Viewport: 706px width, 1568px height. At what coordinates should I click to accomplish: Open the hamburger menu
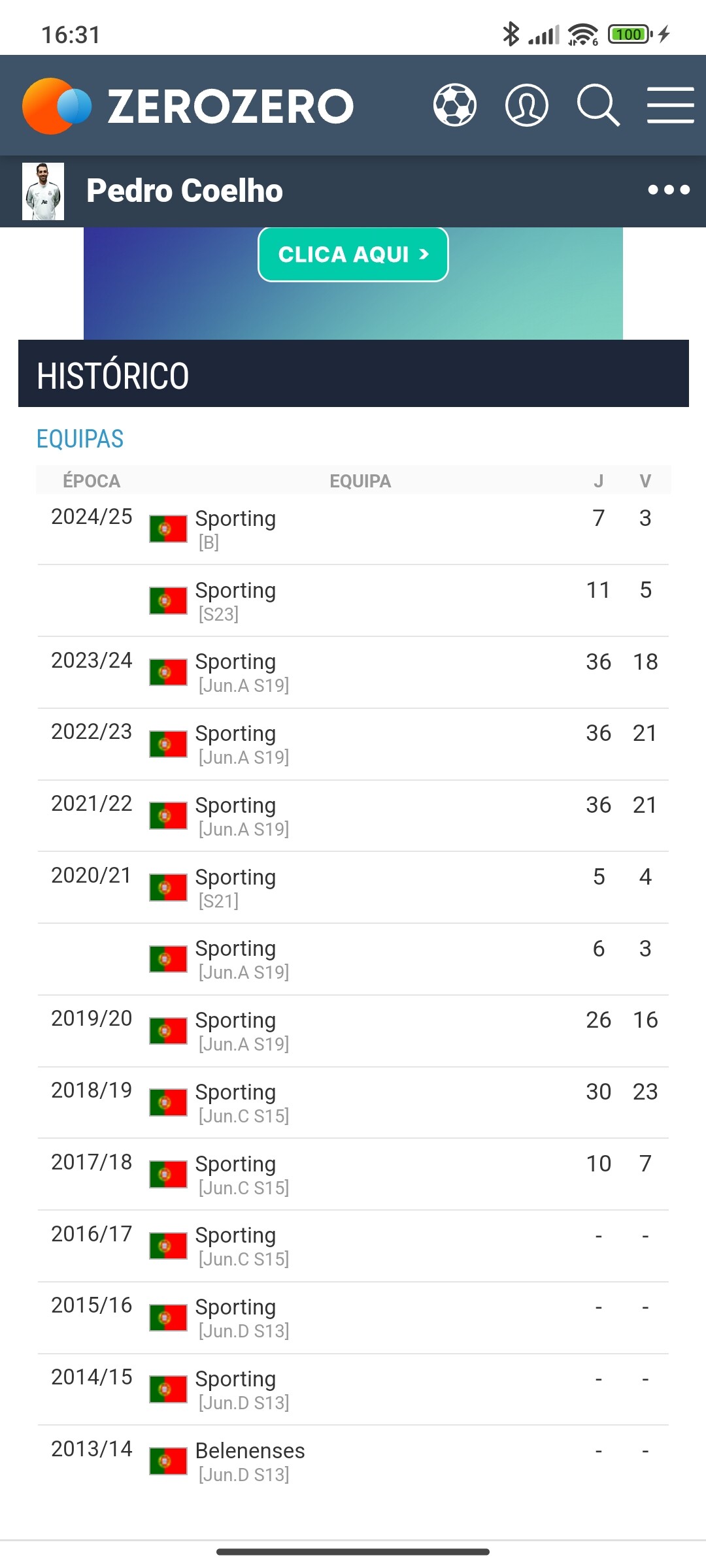click(x=670, y=105)
